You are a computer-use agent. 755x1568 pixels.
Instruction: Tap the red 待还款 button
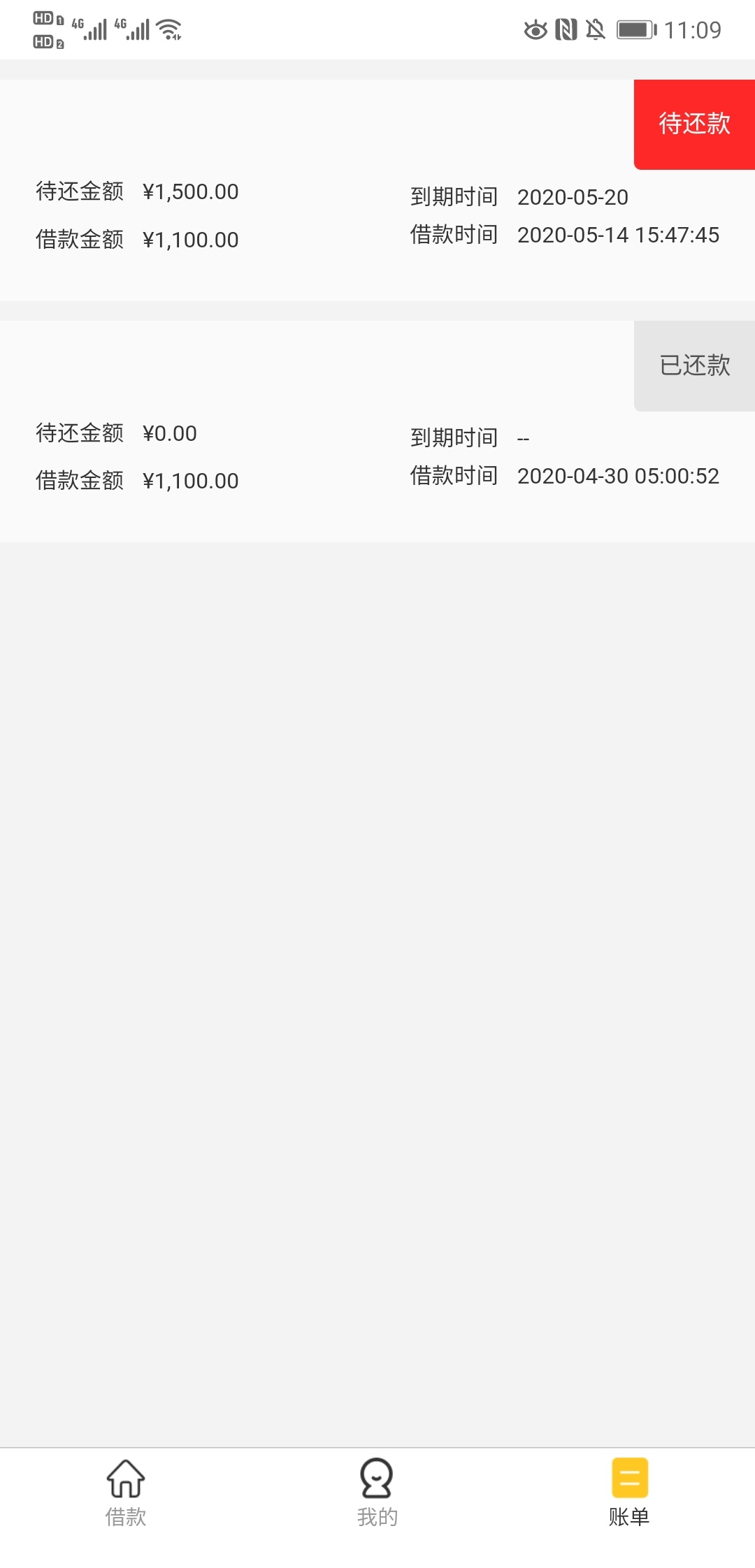(694, 124)
